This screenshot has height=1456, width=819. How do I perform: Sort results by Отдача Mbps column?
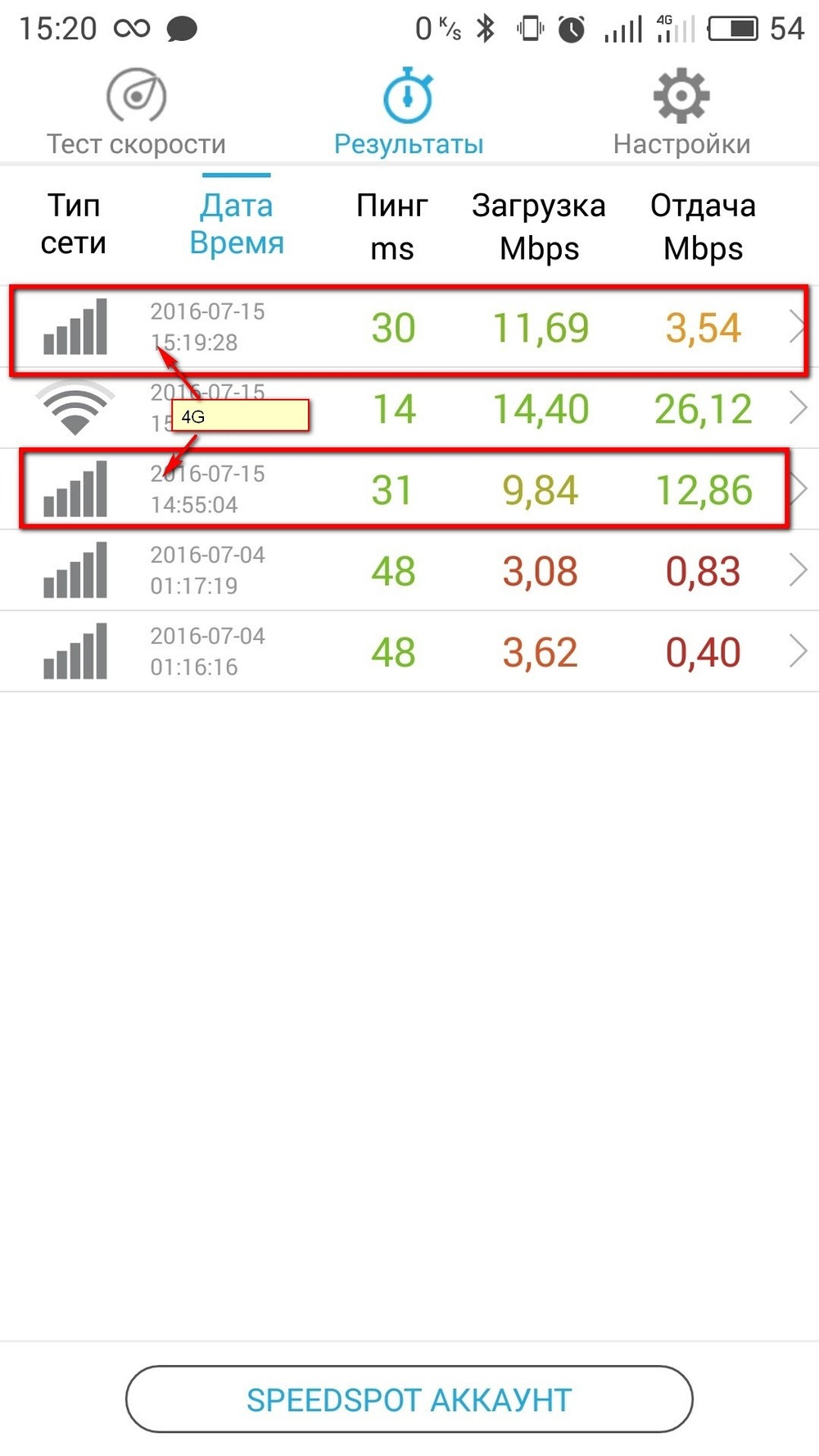[x=703, y=226]
